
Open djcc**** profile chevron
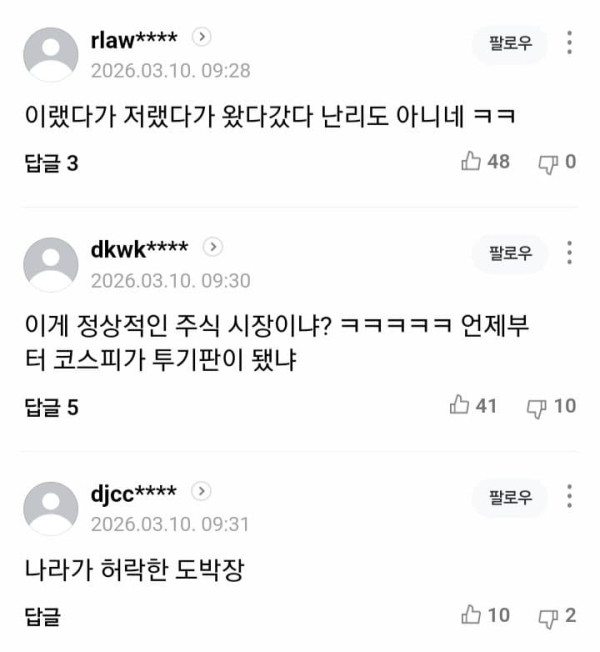(201, 491)
